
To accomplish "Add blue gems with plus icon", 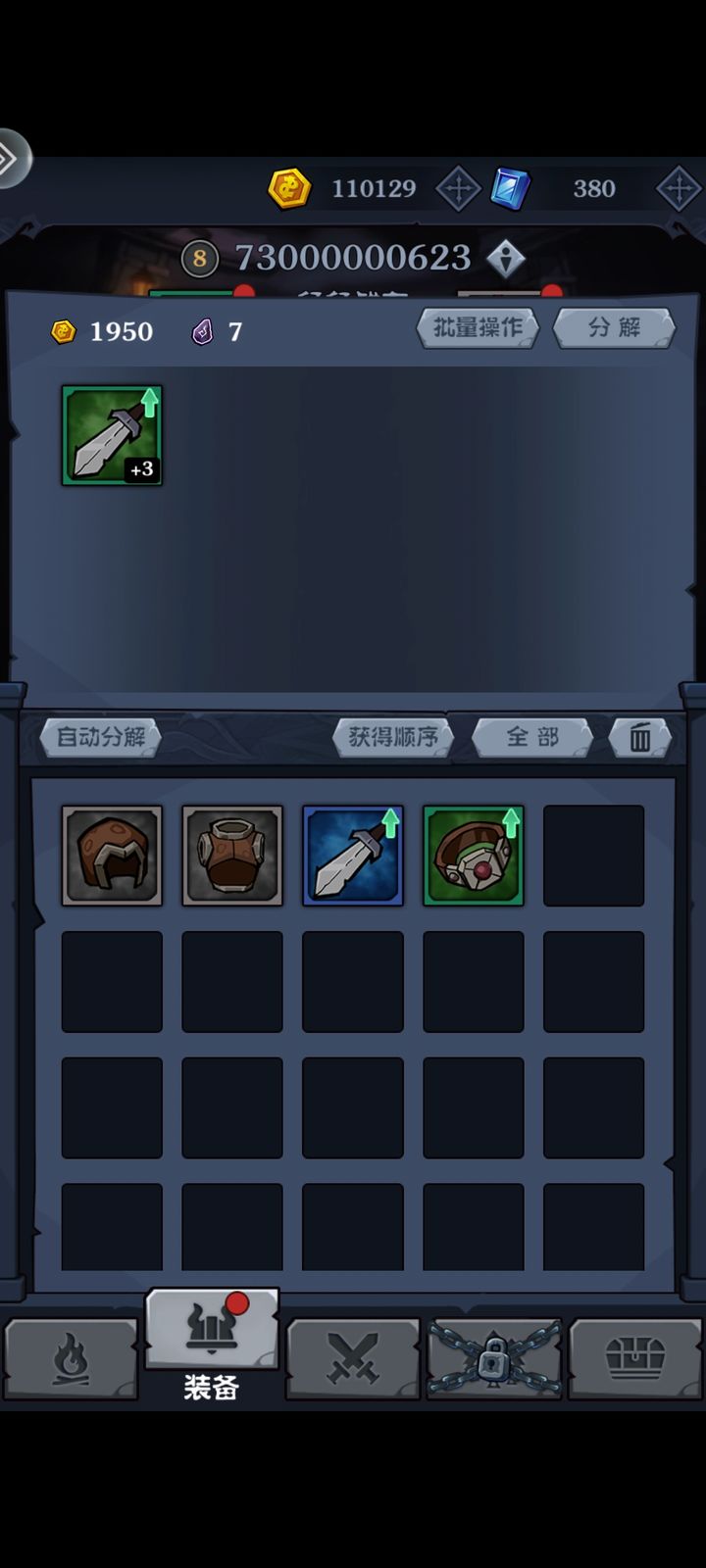I will point(678,188).
